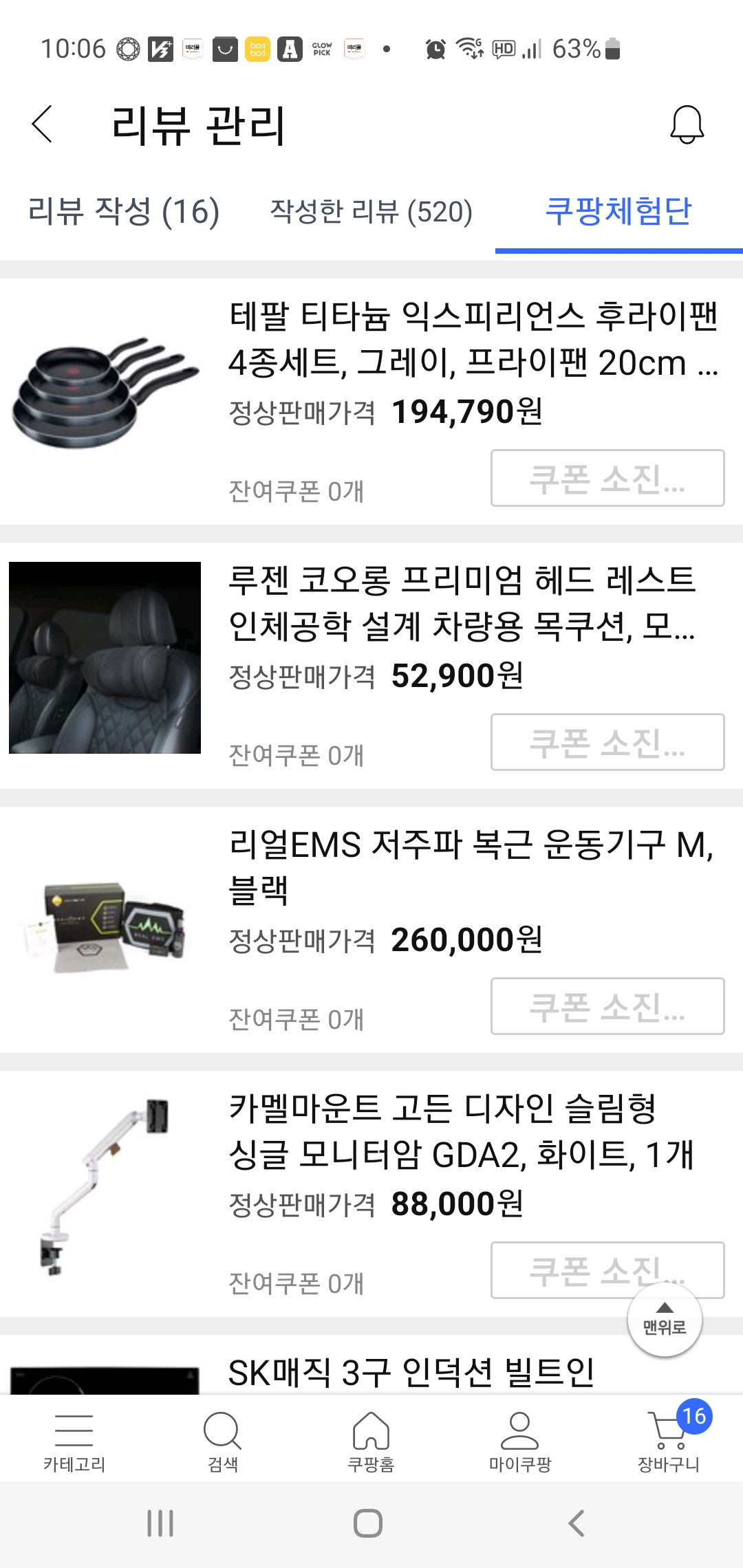This screenshot has height=1568, width=743.
Task: Tap the Android back button
Action: (576, 1521)
